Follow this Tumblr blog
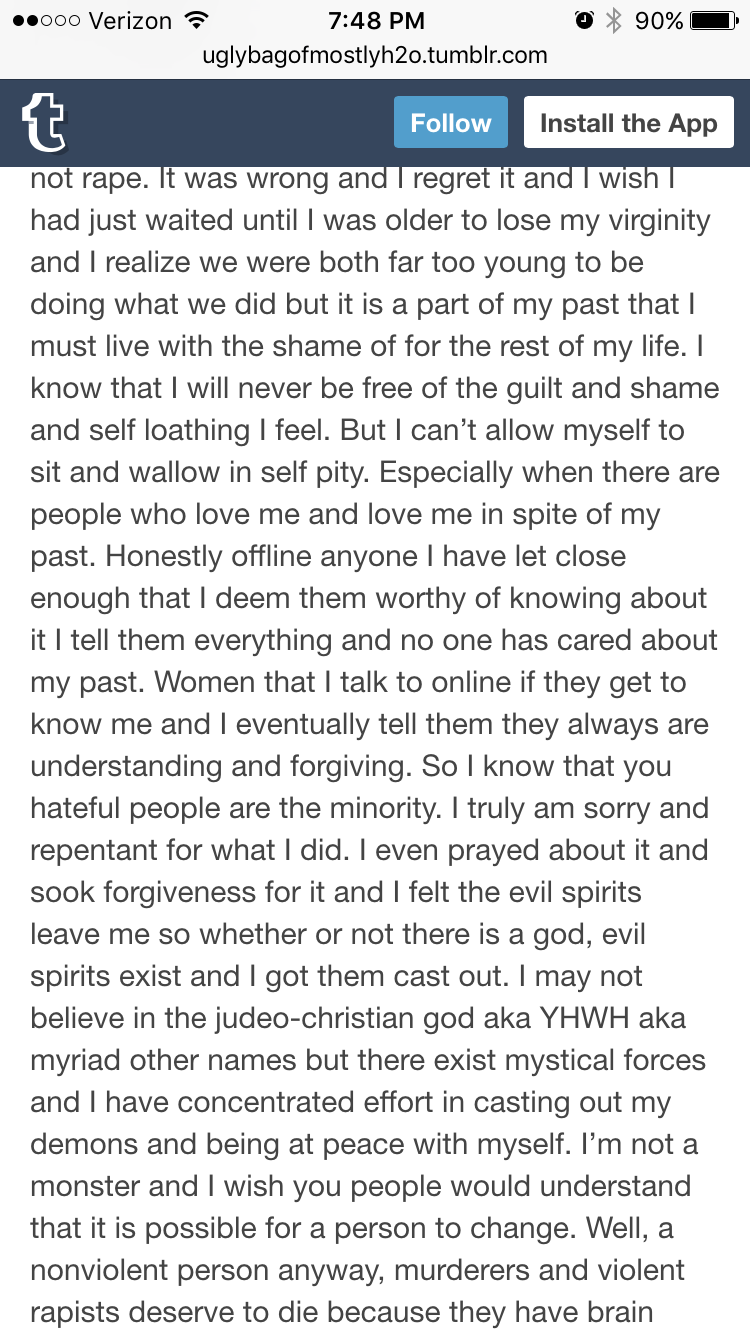 coord(451,123)
